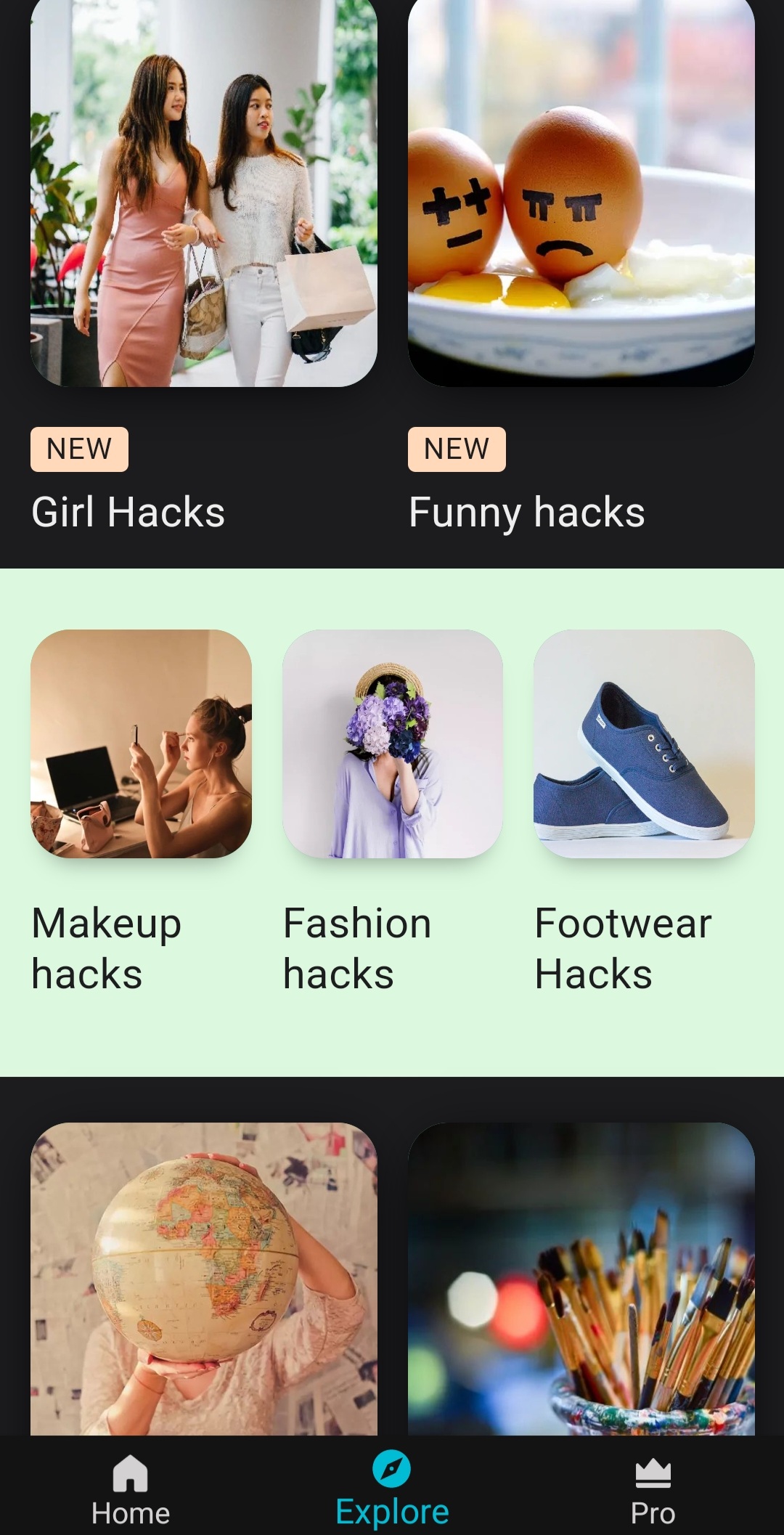Click the Girl Hacks text label
784x1535 pixels.
coord(128,511)
